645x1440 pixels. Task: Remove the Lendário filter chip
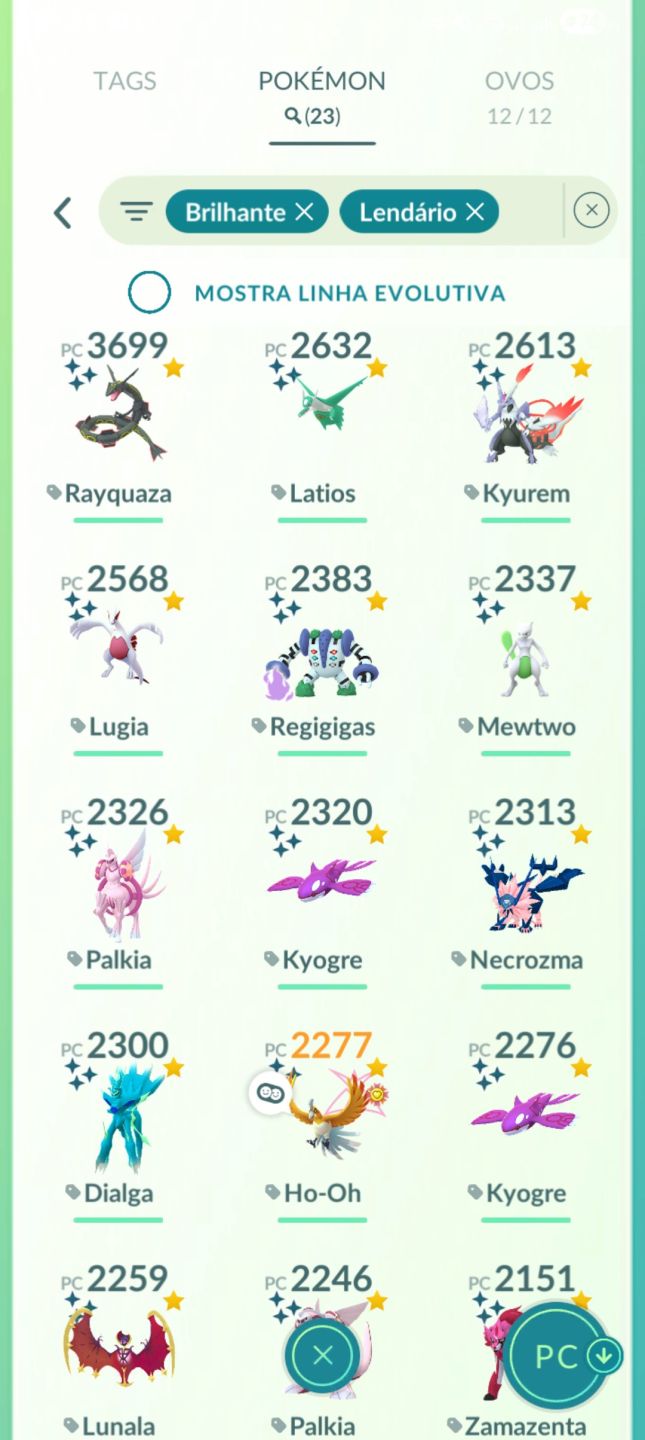pyautogui.click(x=475, y=212)
